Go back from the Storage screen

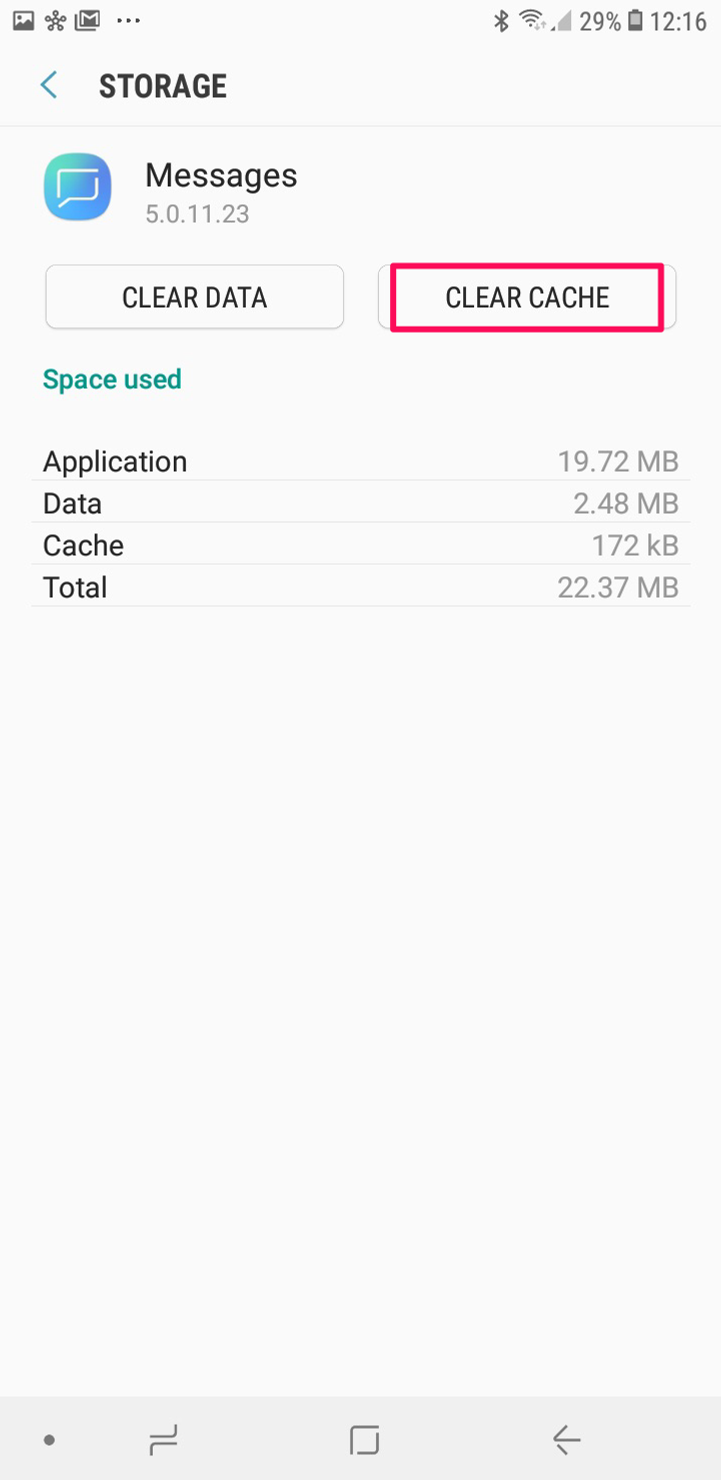click(x=48, y=86)
